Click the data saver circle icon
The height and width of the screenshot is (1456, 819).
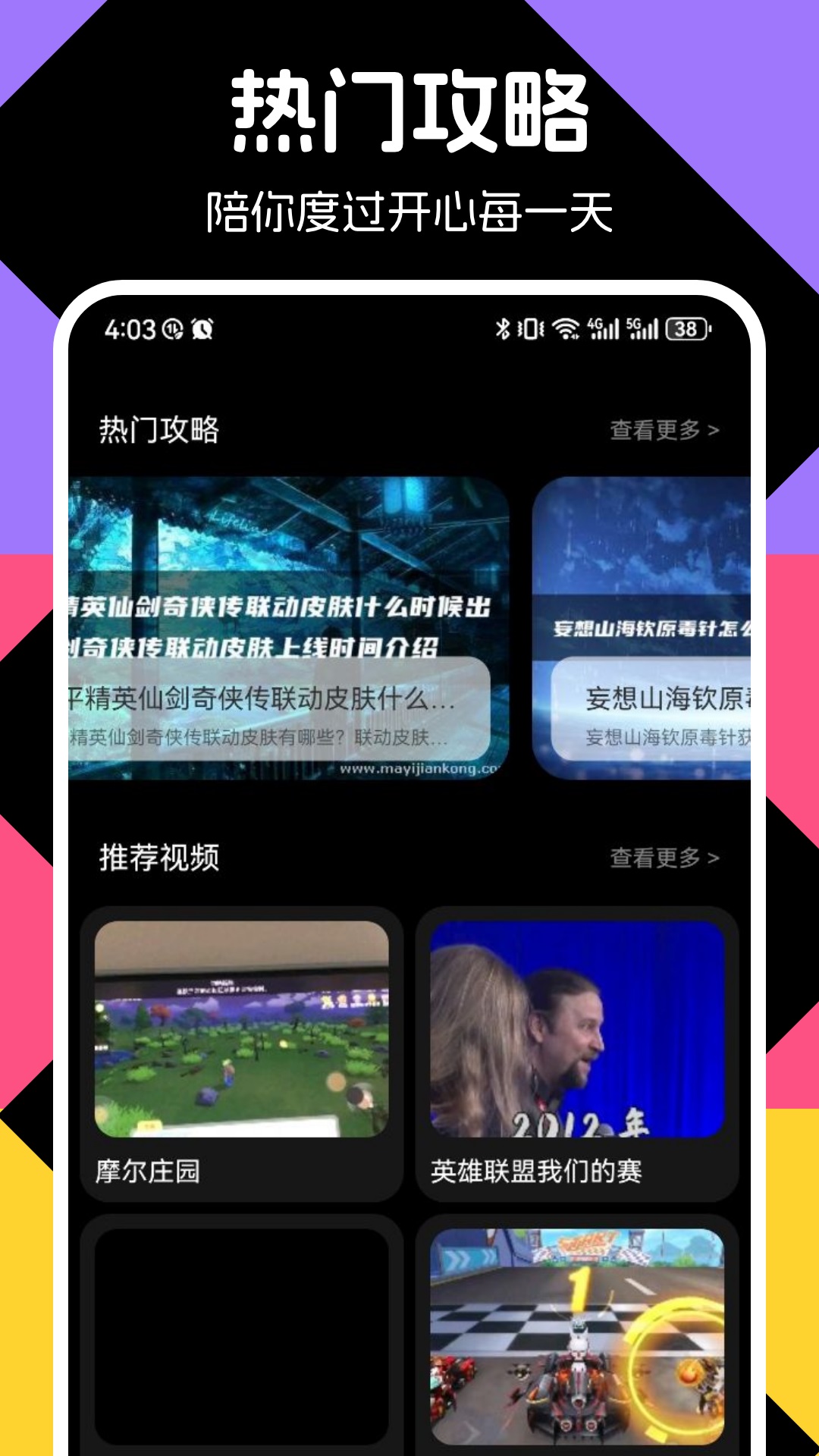point(172,329)
